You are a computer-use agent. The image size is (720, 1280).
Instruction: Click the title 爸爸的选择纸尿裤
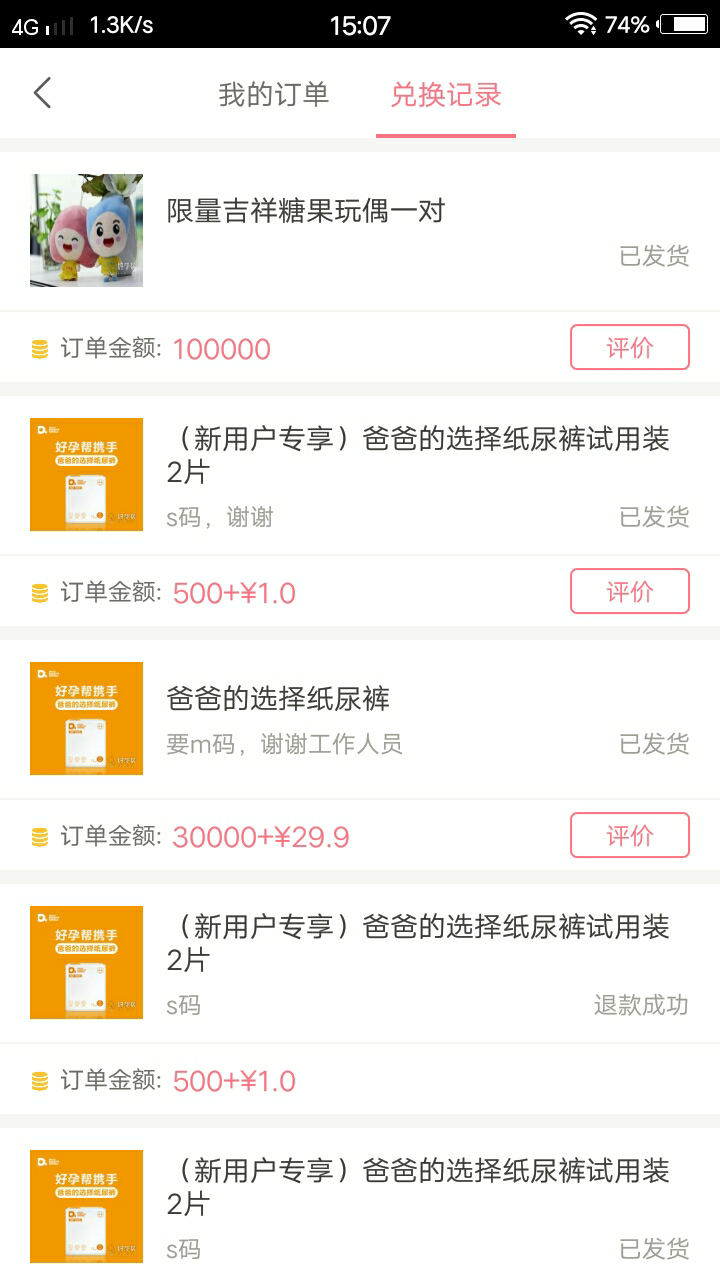pos(280,701)
